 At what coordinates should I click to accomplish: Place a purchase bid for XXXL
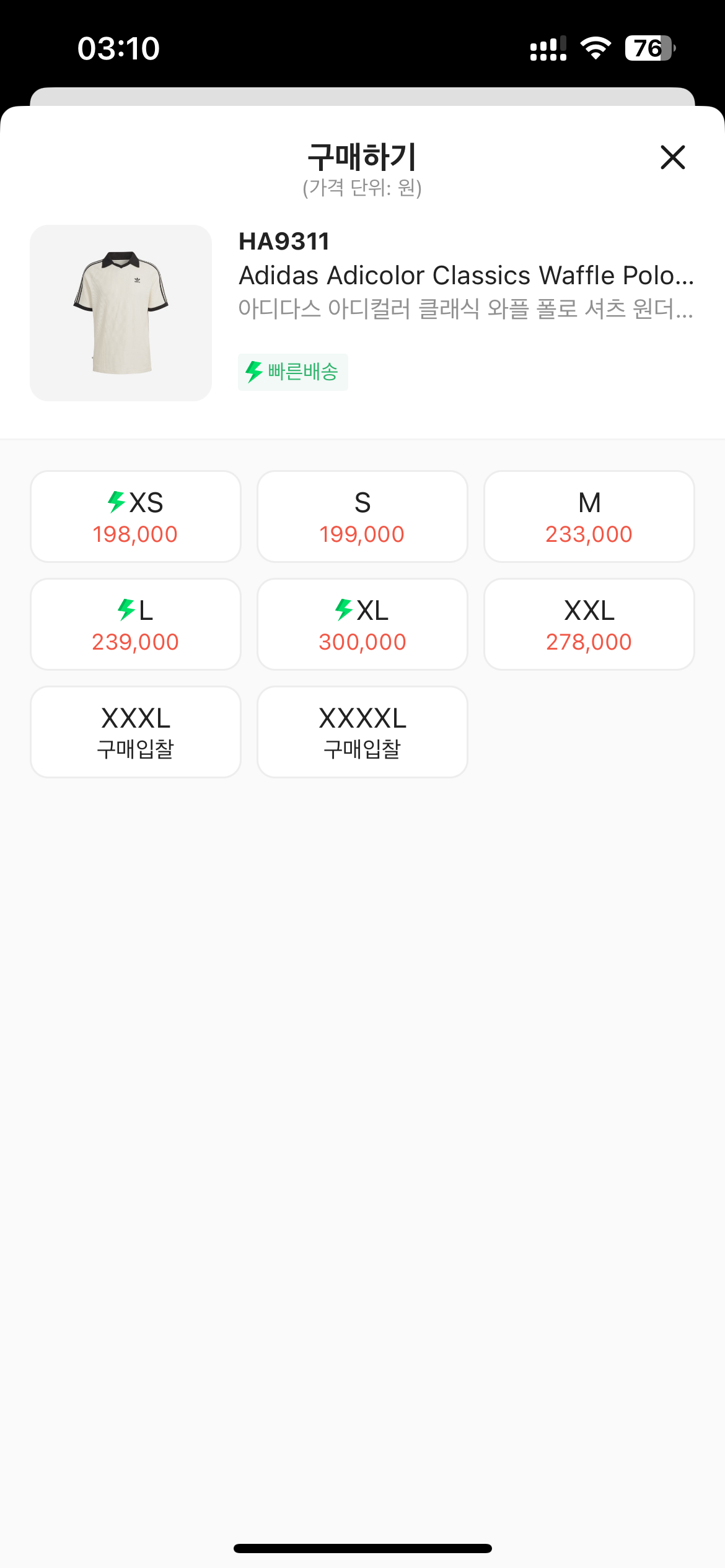pos(136,732)
